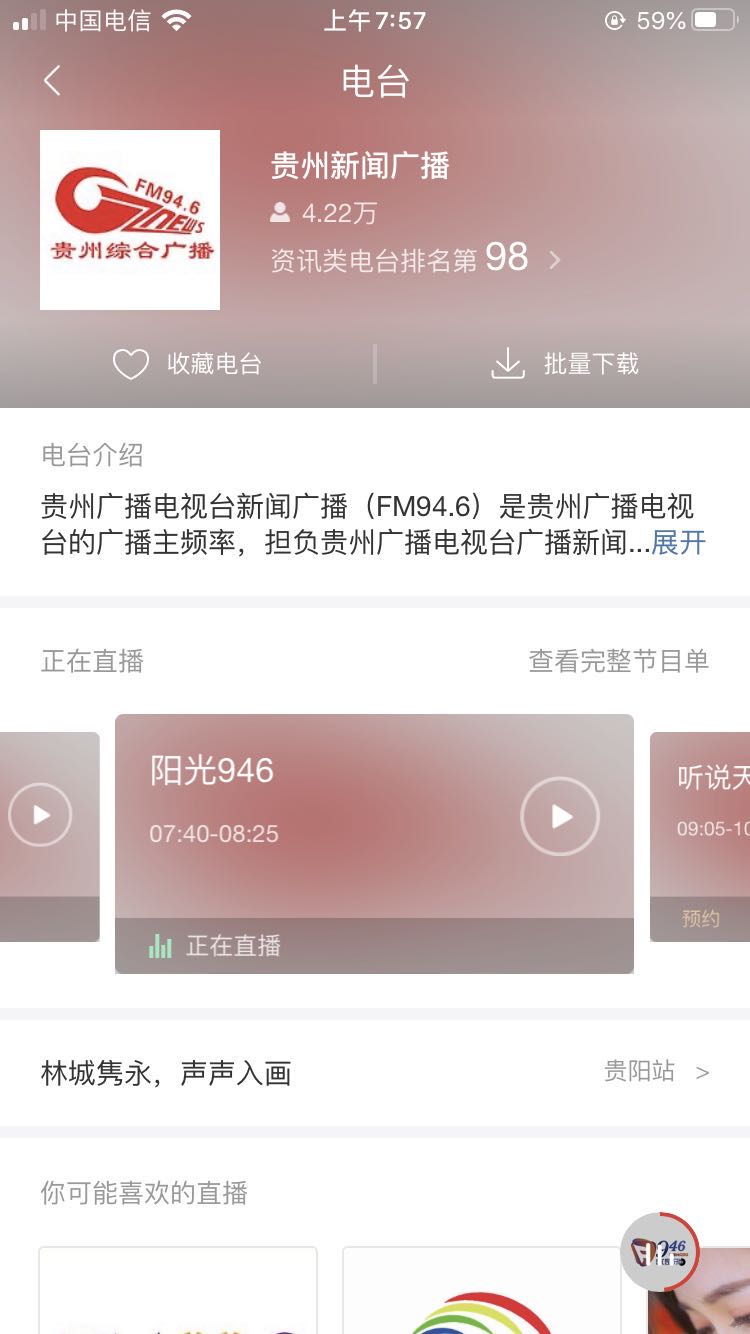Favorite this station with 收藏电台
This screenshot has width=750, height=1334.
click(187, 364)
